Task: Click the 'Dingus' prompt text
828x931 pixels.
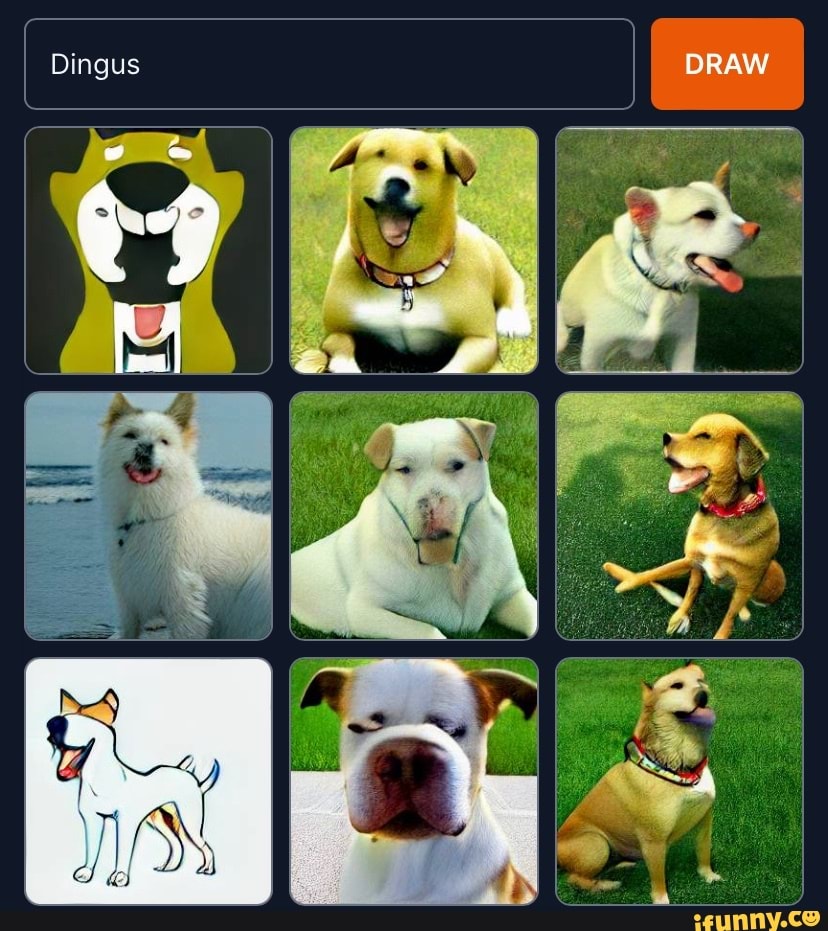Action: [x=95, y=64]
